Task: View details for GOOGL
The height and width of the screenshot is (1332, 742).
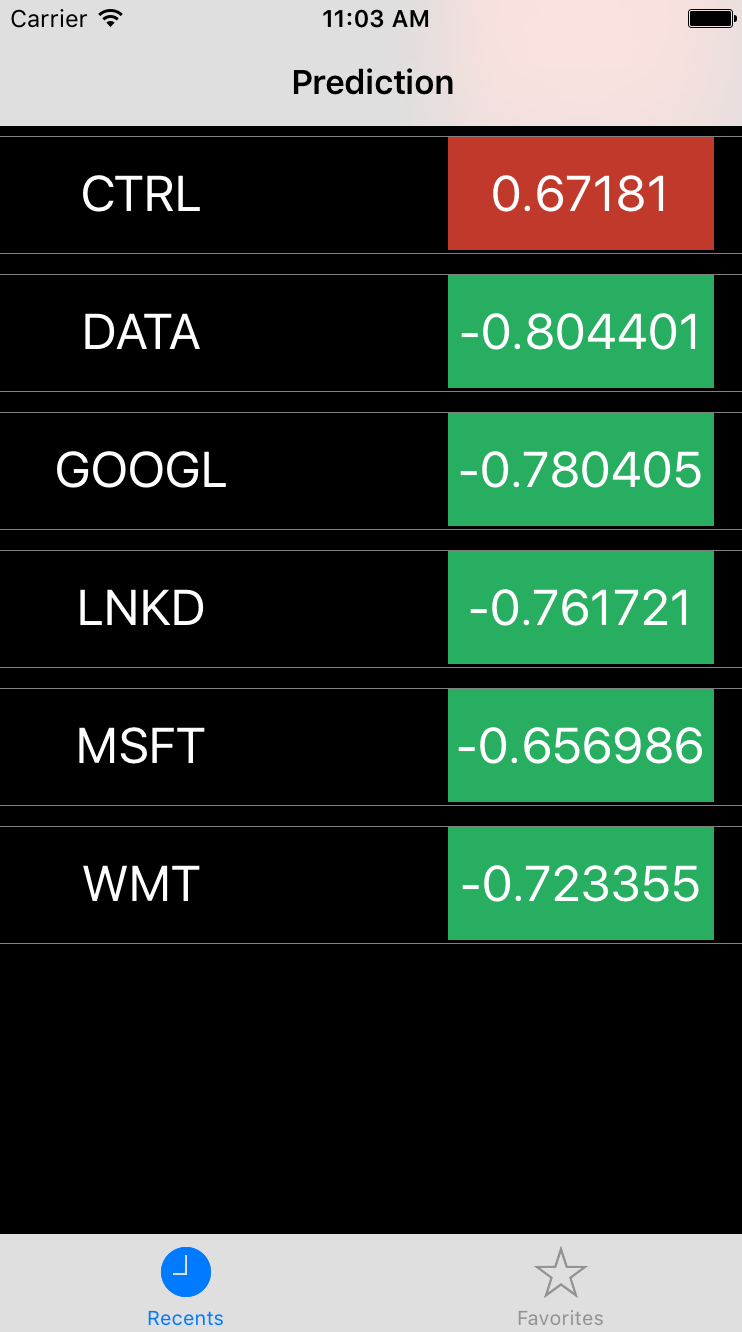Action: click(x=142, y=470)
